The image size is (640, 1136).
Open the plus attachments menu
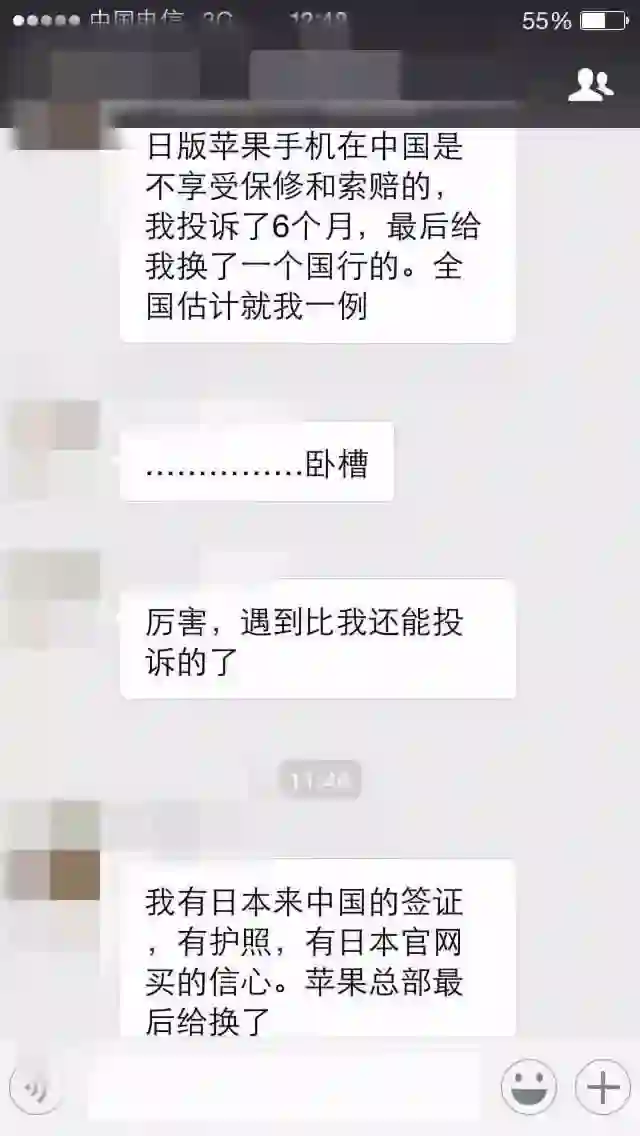pyautogui.click(x=602, y=1086)
